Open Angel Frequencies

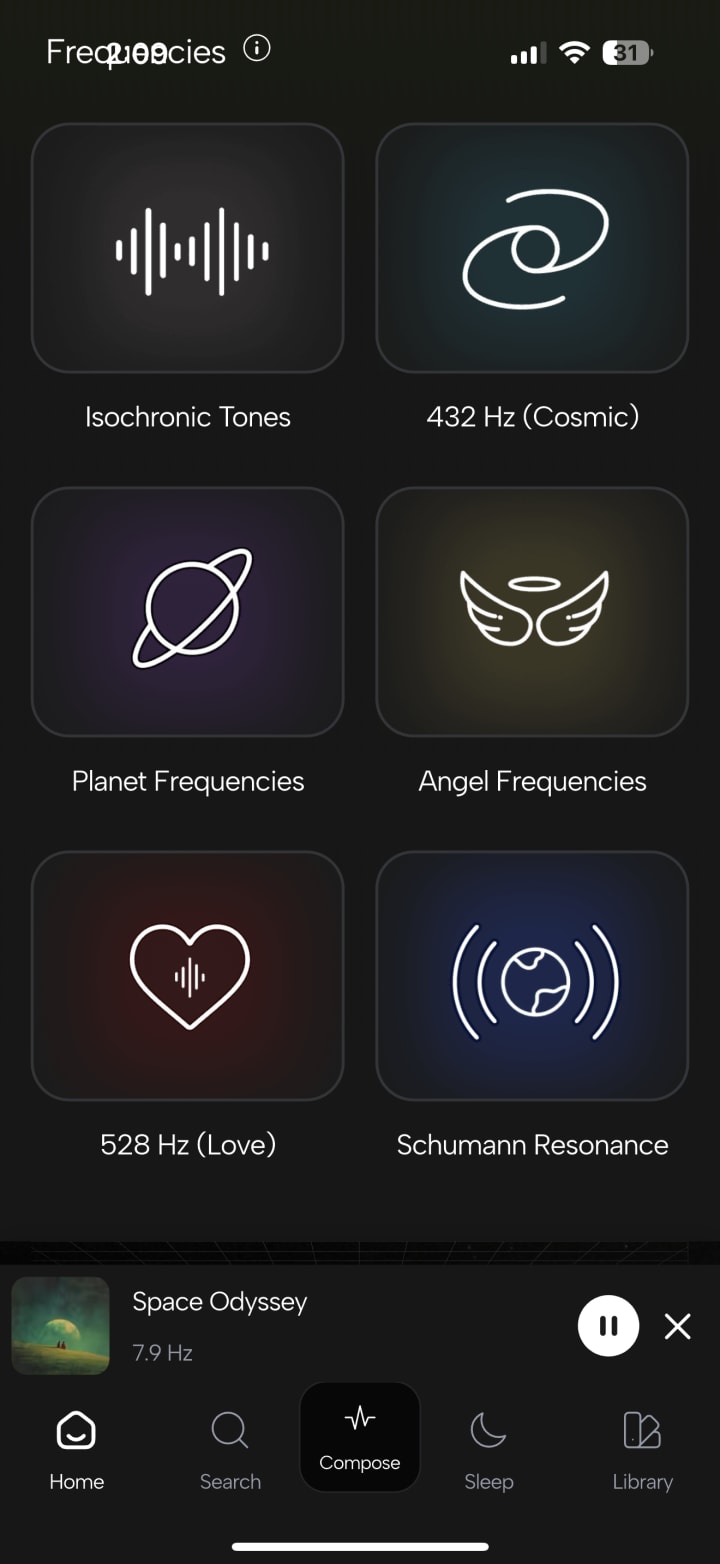(x=532, y=612)
